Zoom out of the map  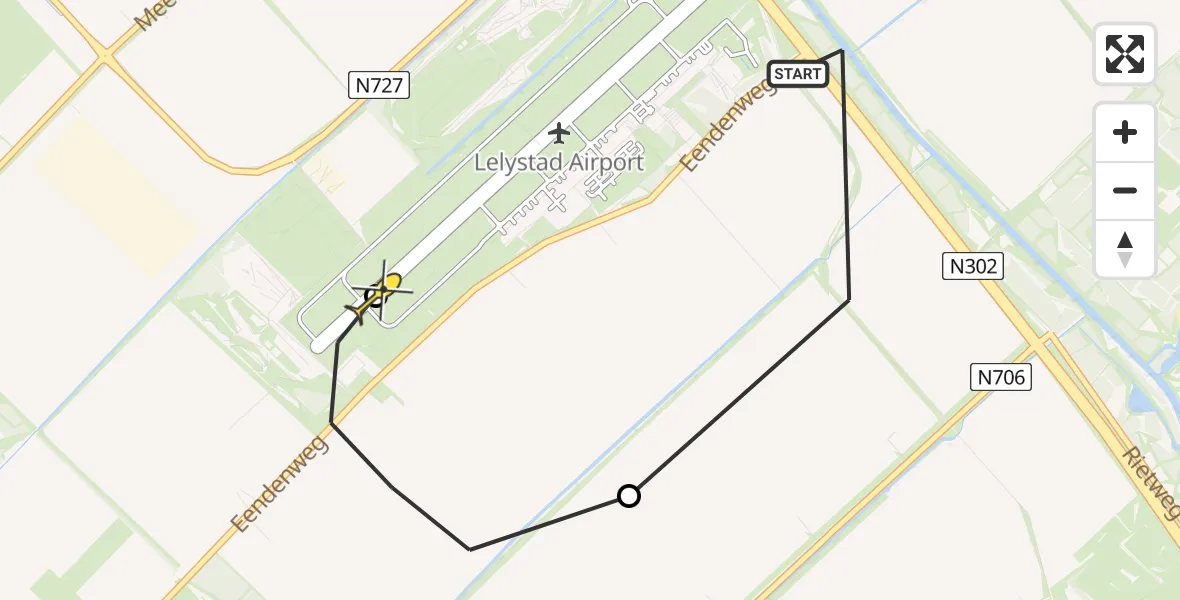pyautogui.click(x=1125, y=190)
